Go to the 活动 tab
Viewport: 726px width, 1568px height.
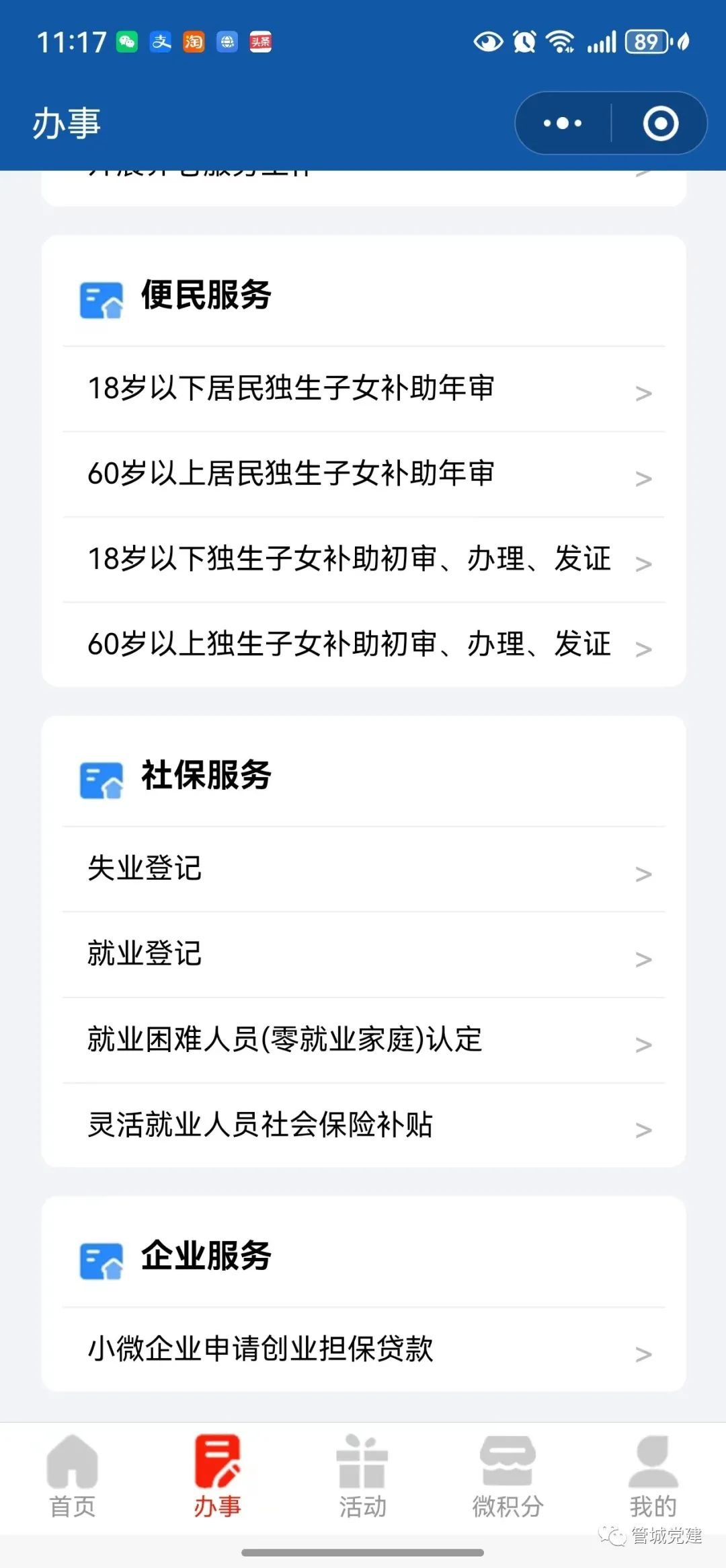click(363, 1477)
